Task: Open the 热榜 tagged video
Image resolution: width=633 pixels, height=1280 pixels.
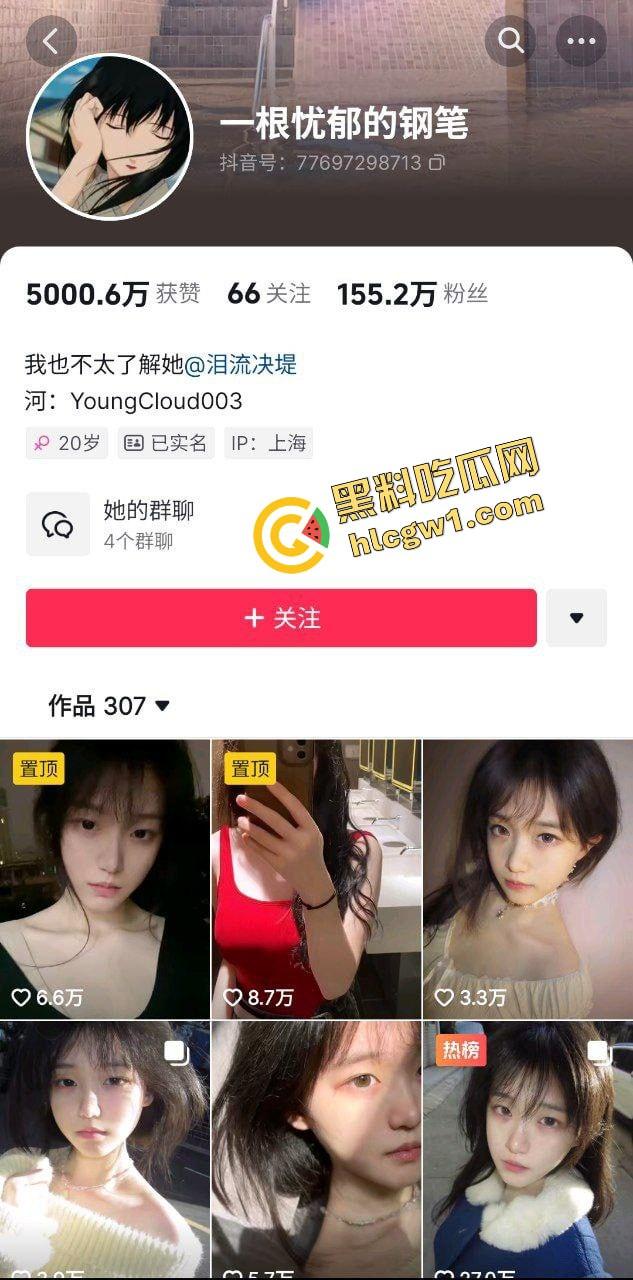Action: (x=528, y=1150)
